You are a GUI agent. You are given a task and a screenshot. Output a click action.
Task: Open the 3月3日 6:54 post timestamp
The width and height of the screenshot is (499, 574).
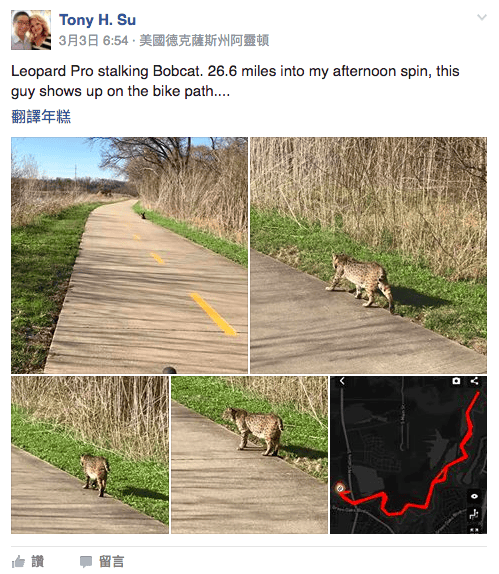pyautogui.click(x=93, y=40)
